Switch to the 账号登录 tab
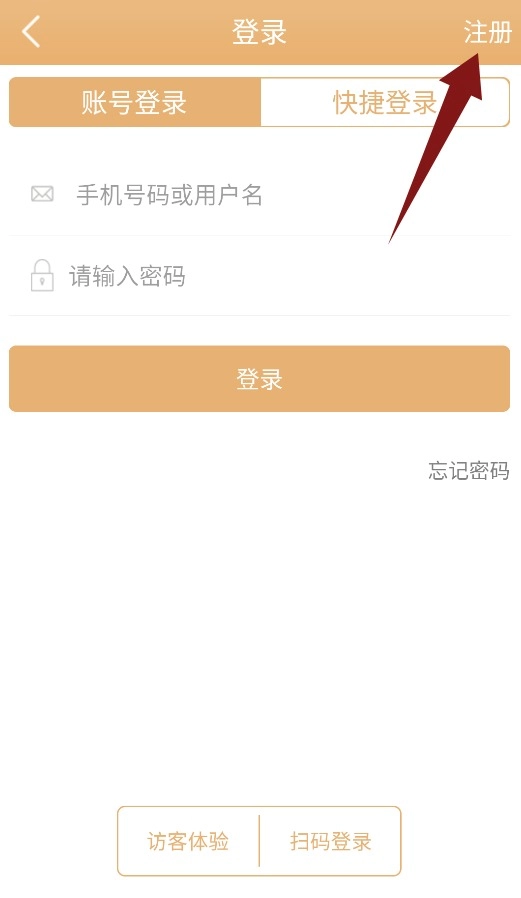The image size is (521, 898). (135, 103)
